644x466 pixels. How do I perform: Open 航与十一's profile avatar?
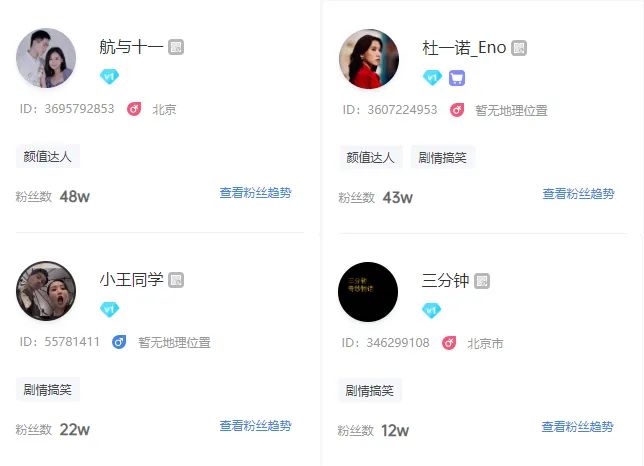pyautogui.click(x=46, y=58)
